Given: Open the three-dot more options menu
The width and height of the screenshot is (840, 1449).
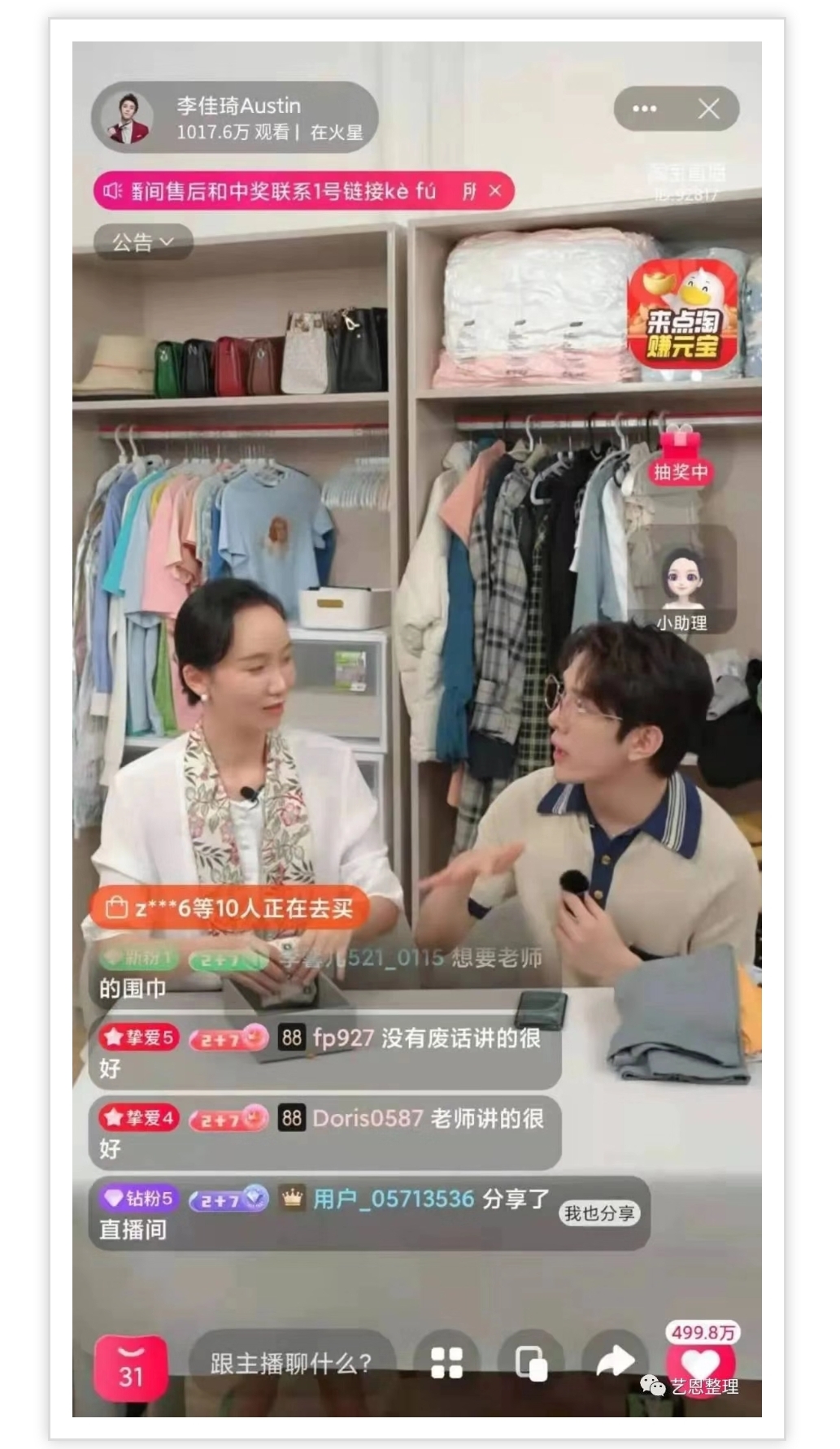Looking at the screenshot, I should point(645,109).
